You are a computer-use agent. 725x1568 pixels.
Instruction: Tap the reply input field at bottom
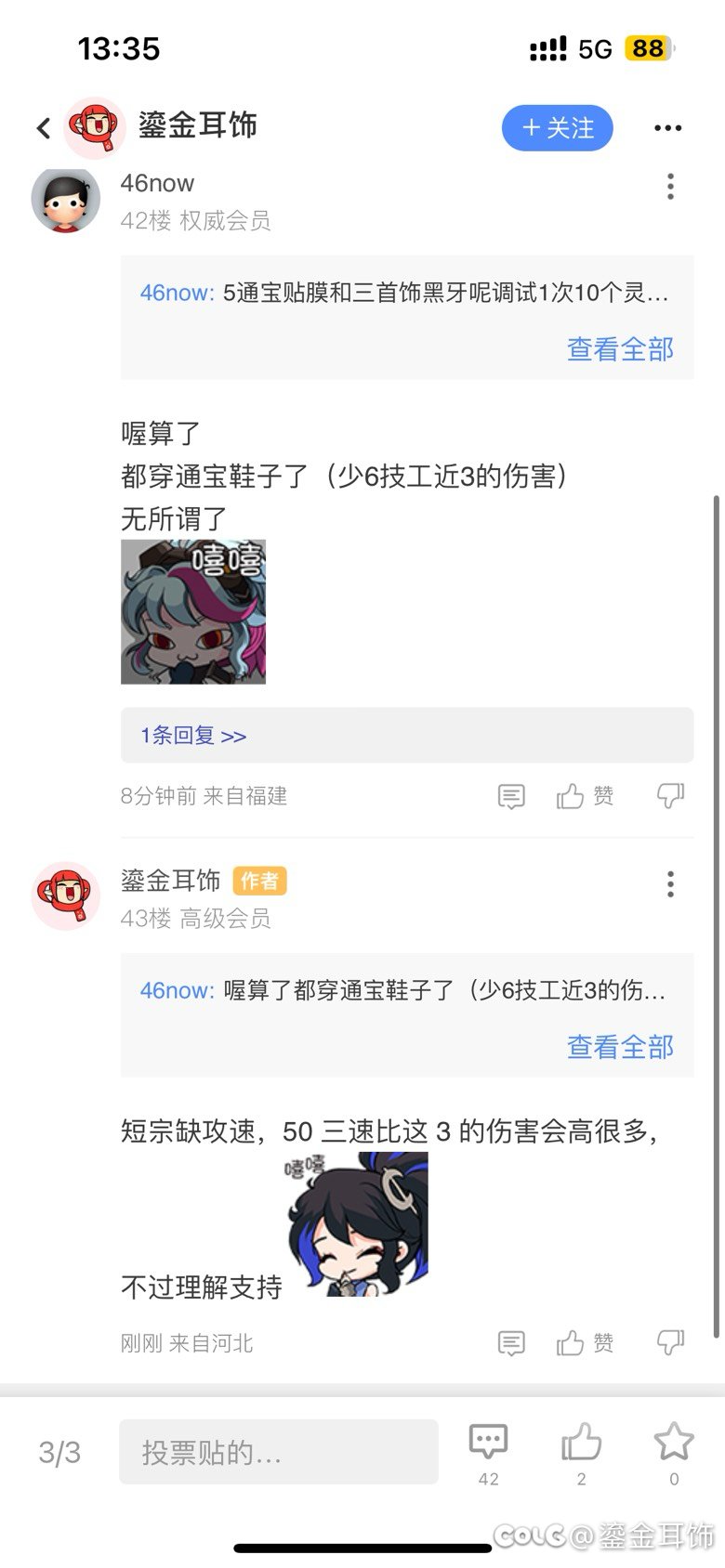(278, 1452)
